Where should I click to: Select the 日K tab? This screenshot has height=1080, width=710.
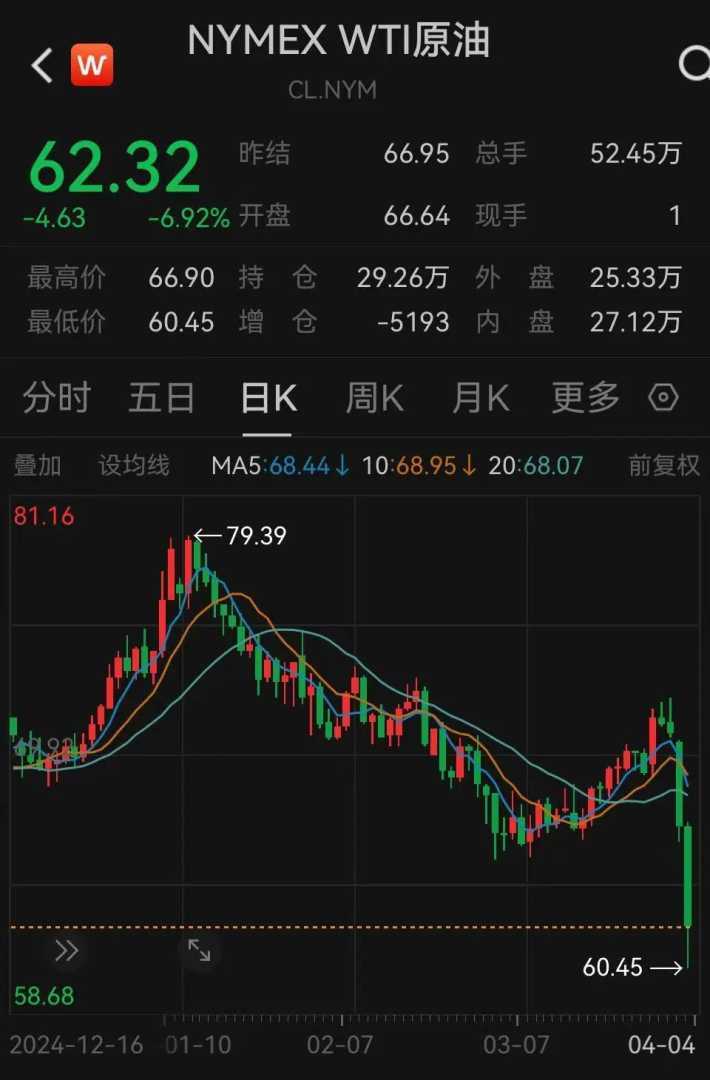pyautogui.click(x=268, y=398)
